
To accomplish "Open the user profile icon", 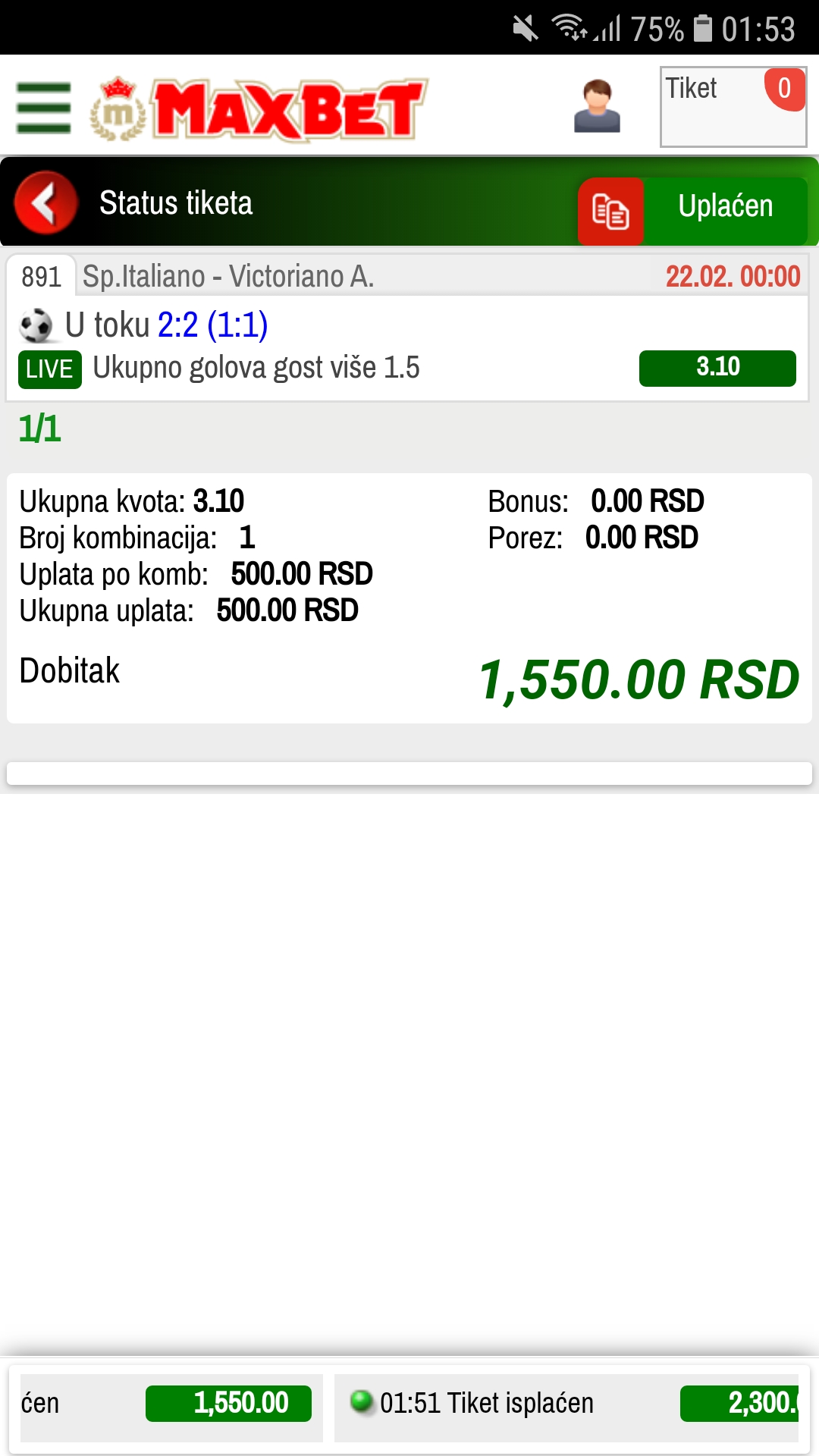I will (597, 106).
